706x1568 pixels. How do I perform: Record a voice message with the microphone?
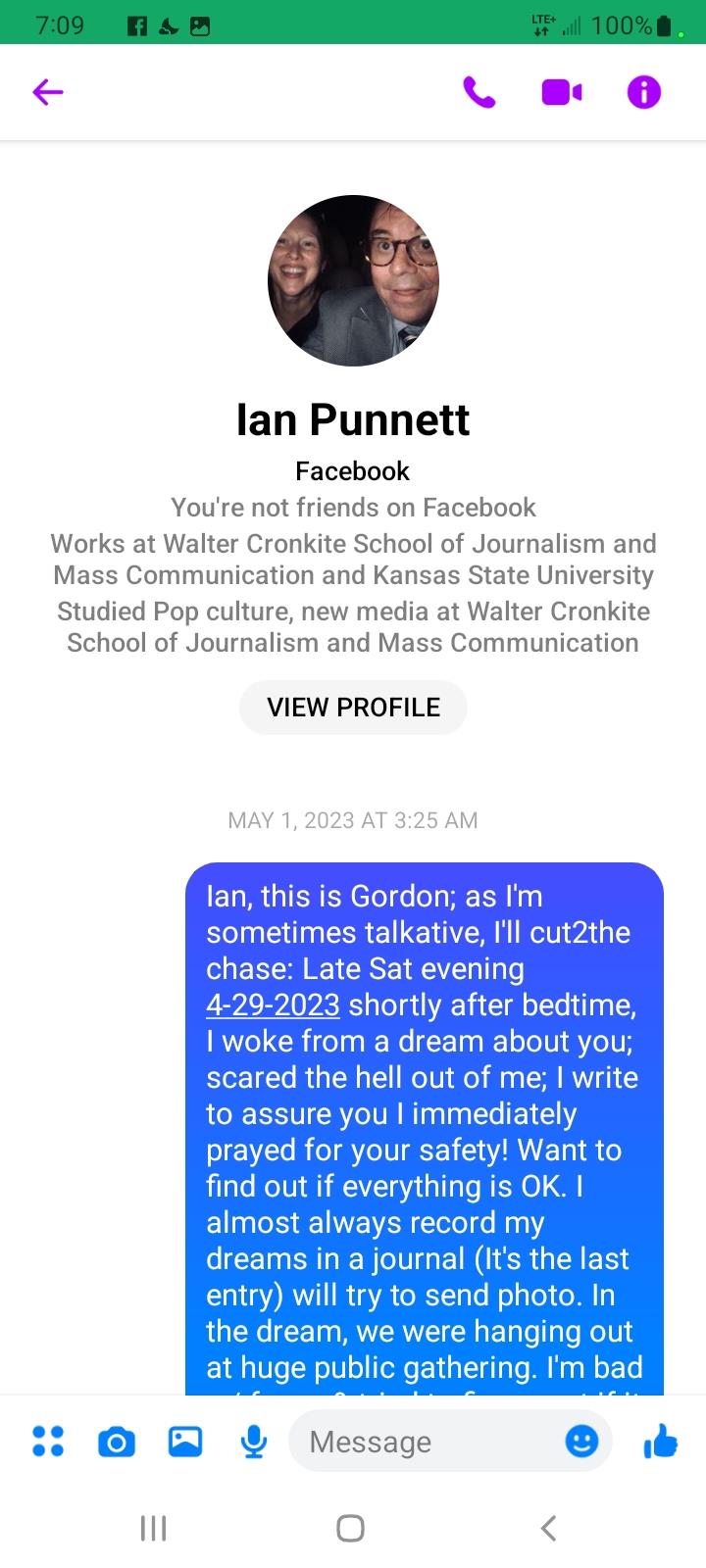(253, 1442)
